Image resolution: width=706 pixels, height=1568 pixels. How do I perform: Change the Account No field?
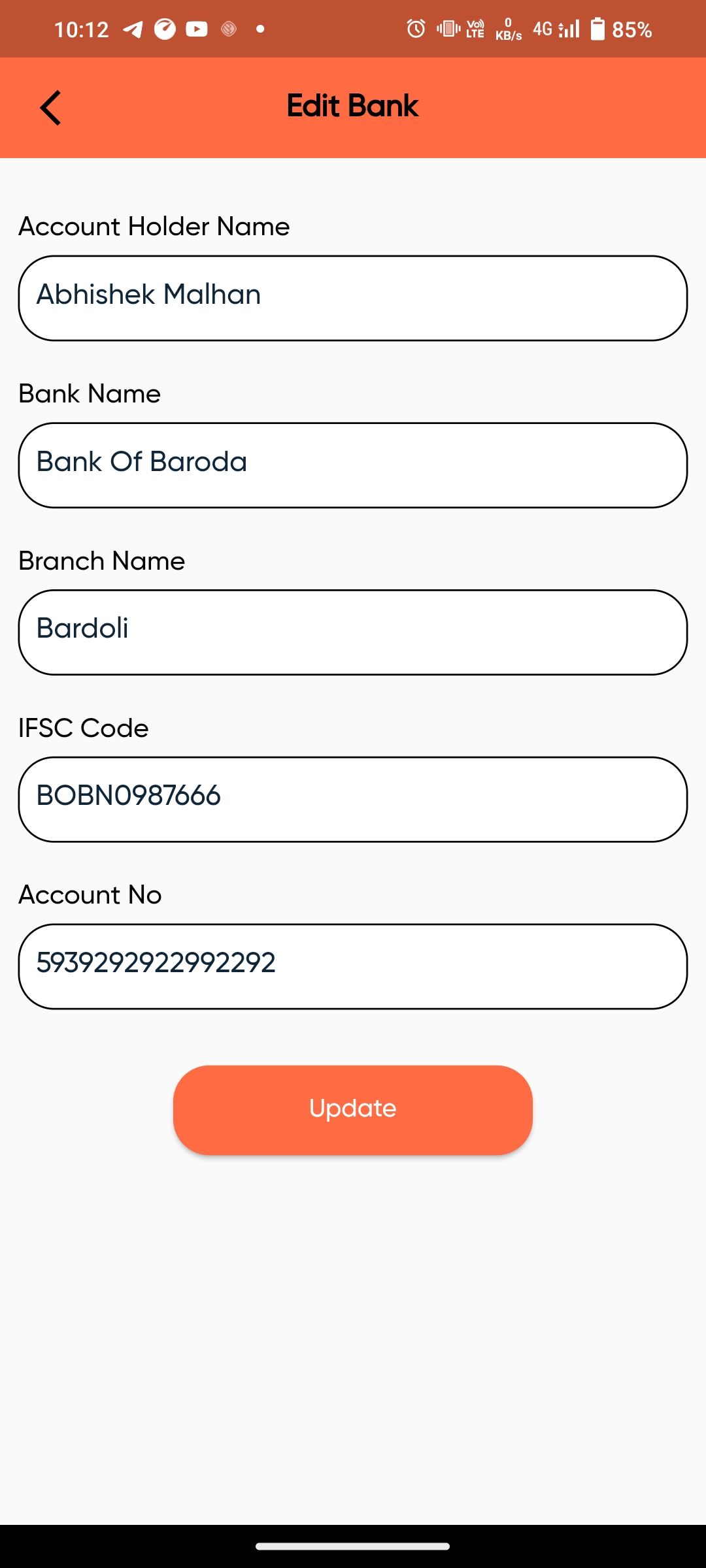[353, 966]
